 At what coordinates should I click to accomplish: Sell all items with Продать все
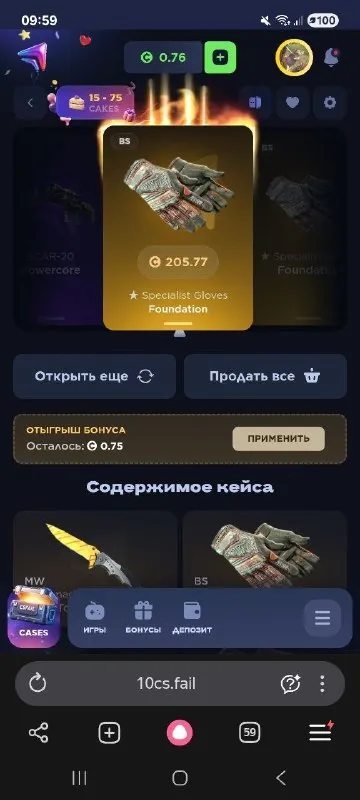coord(265,377)
